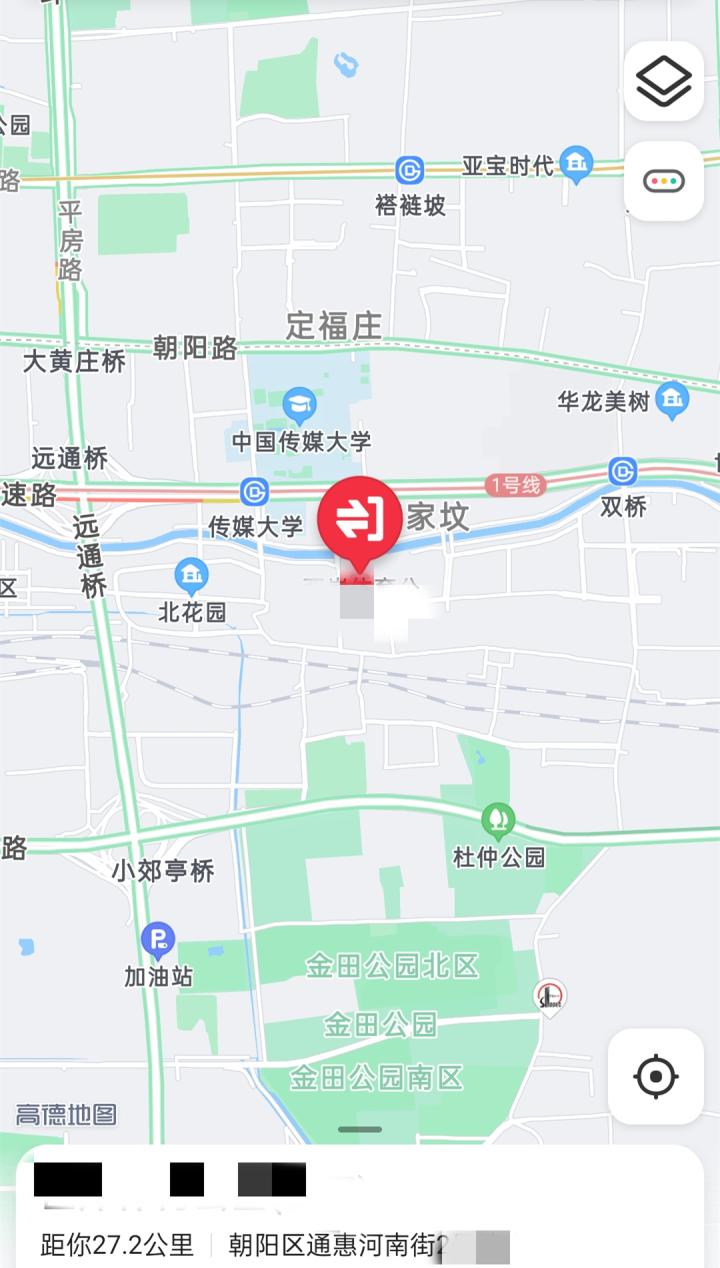
Task: Select the 传媒大学 subway station marker
Action: [255, 492]
